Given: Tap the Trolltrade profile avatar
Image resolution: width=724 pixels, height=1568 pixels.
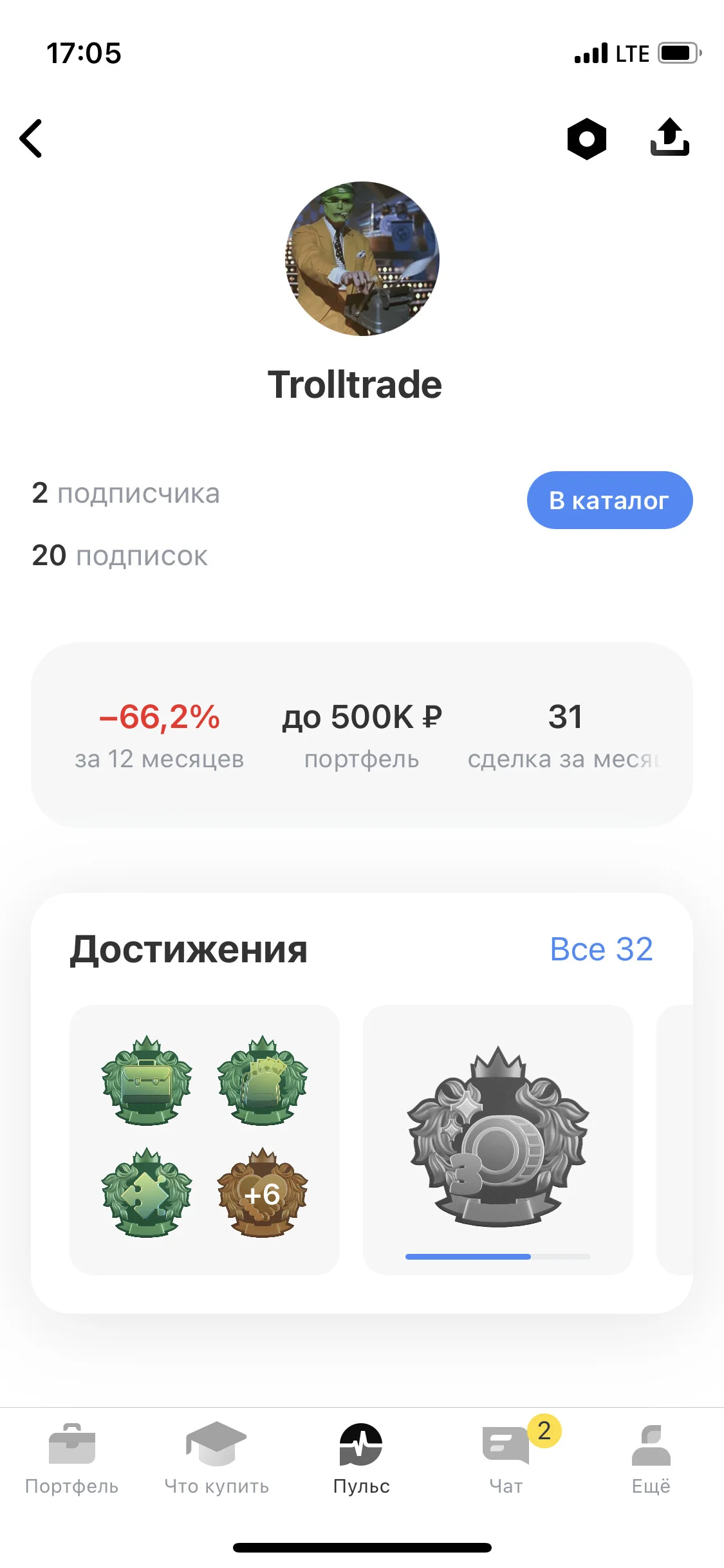Looking at the screenshot, I should 362,258.
